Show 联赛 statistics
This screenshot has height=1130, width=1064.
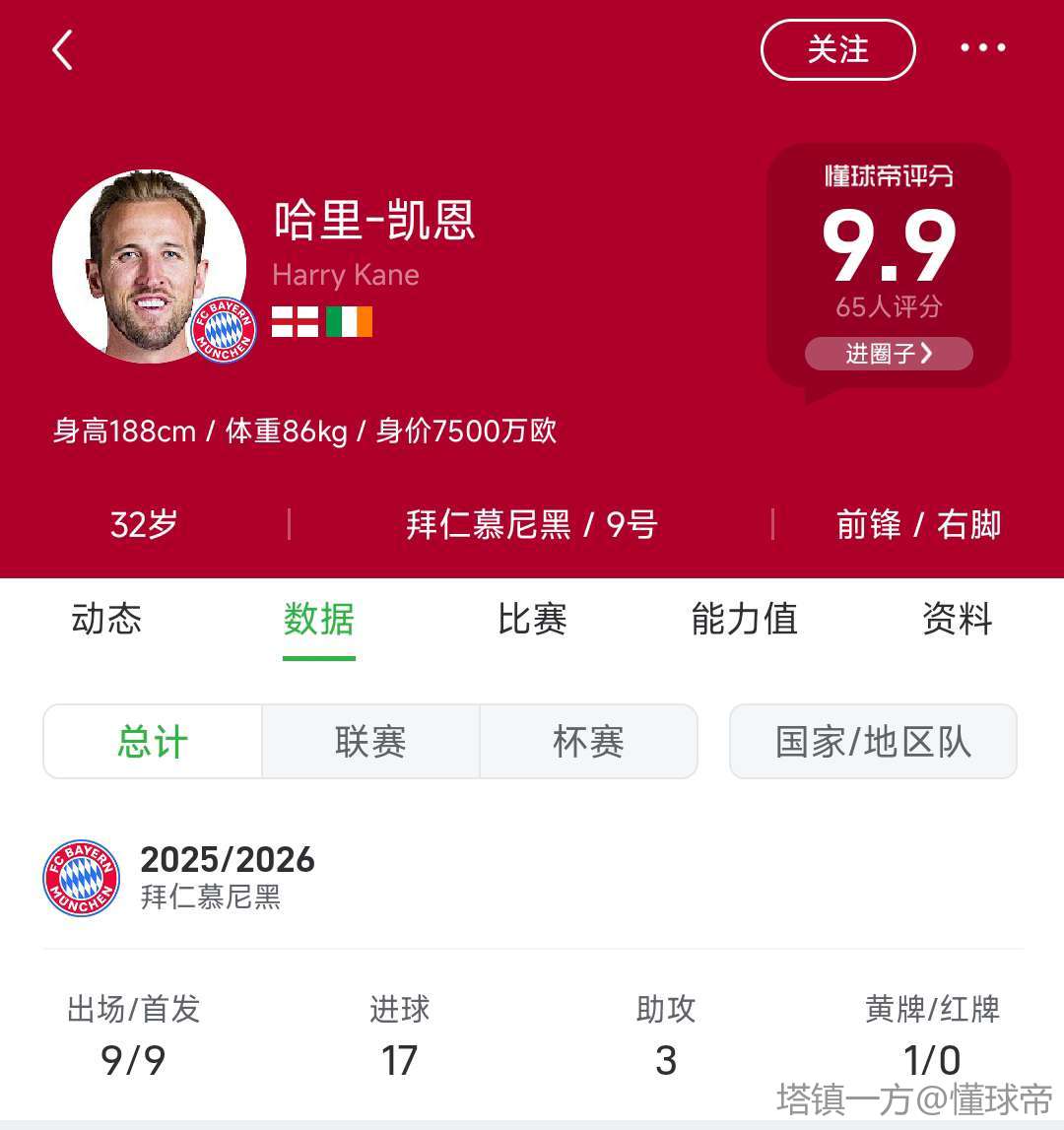coord(370,742)
